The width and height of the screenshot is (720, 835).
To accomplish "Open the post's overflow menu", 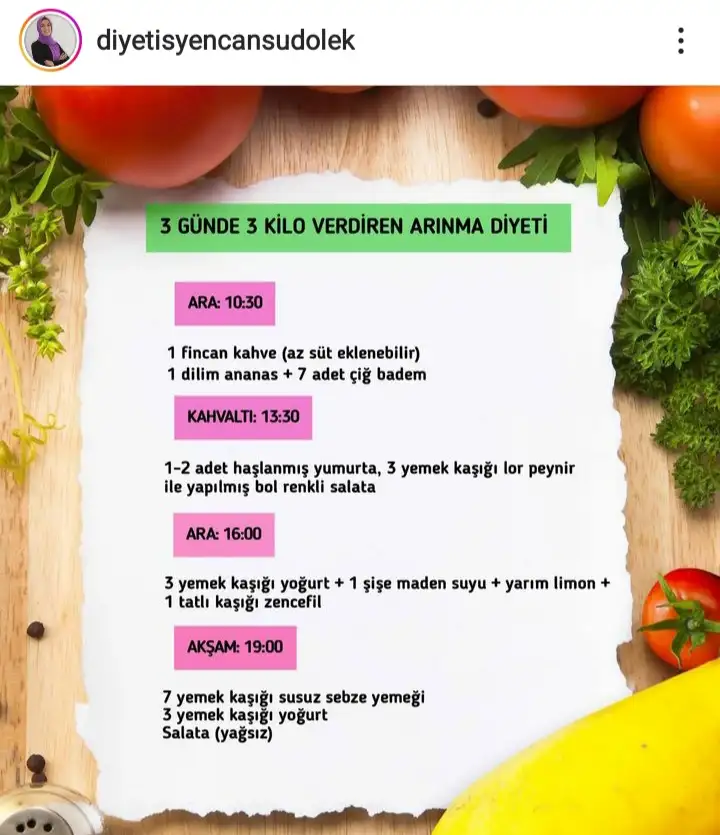I will coord(681,41).
